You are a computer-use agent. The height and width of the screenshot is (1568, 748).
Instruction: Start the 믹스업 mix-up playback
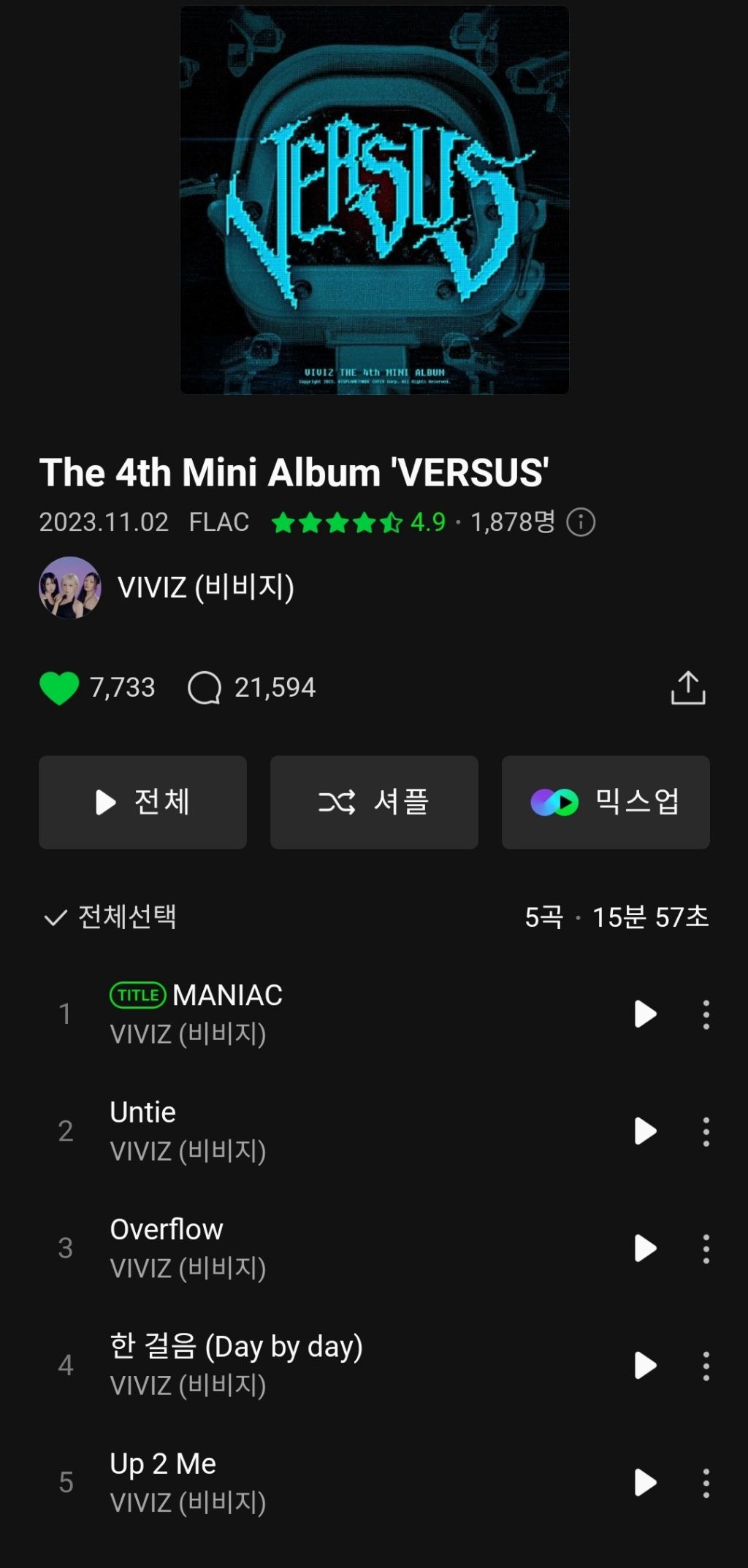point(605,802)
